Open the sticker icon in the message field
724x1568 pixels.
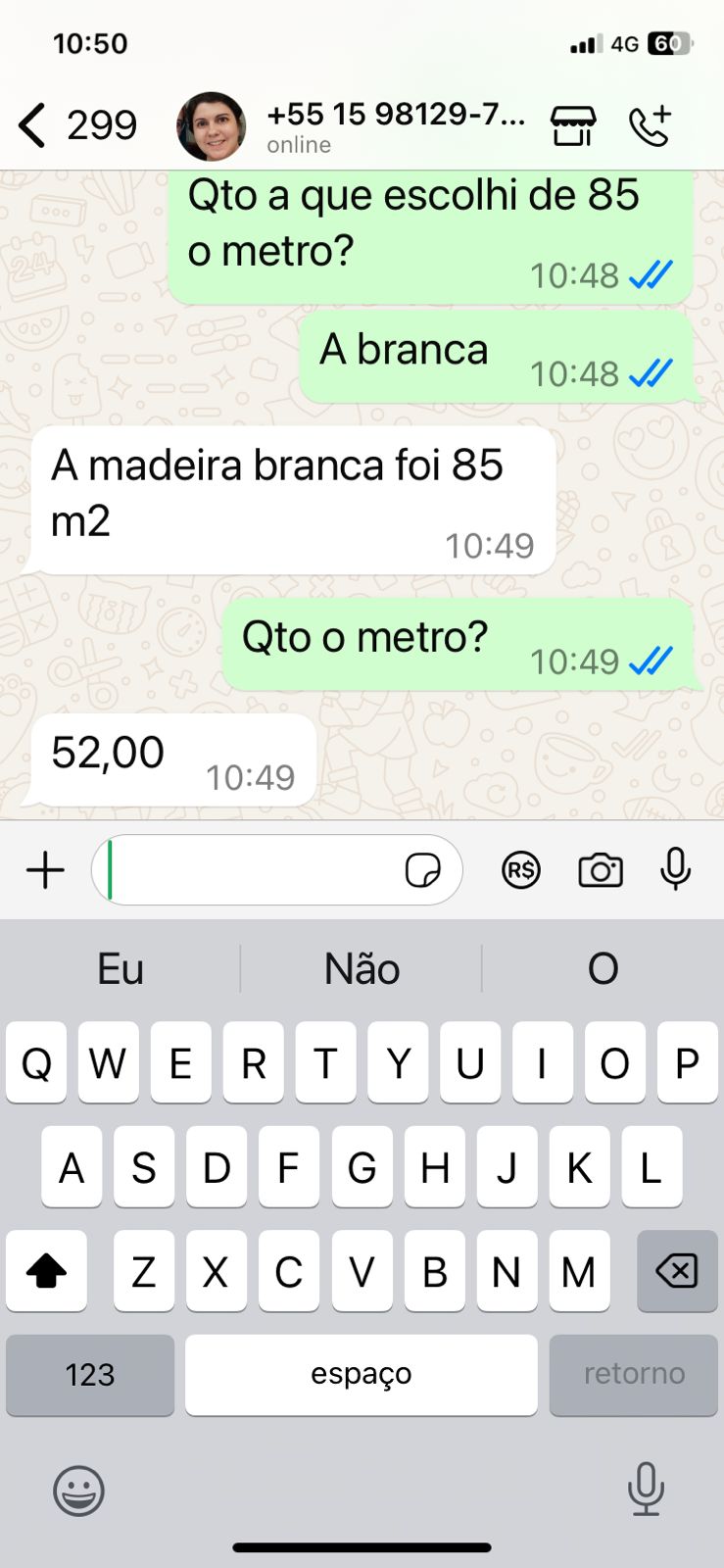pos(423,870)
